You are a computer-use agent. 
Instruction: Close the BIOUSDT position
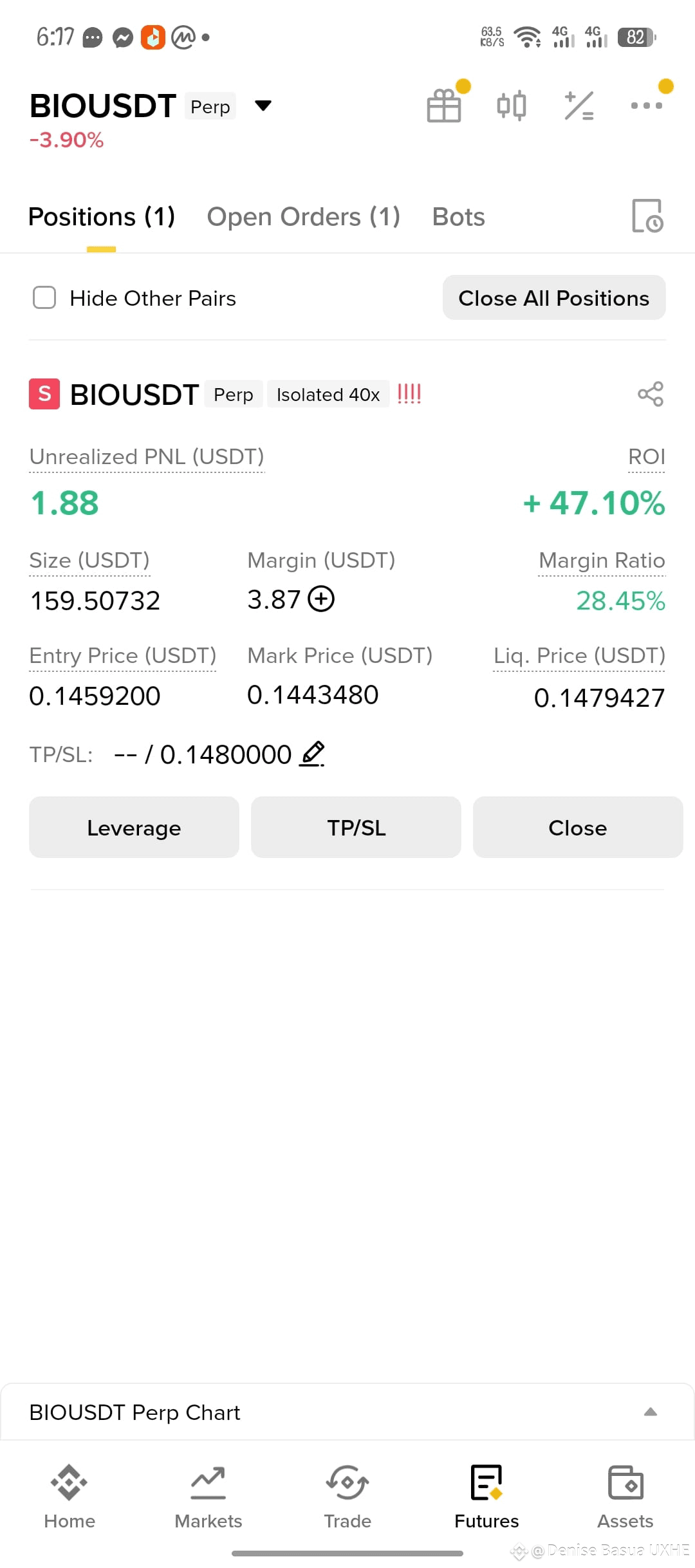pyautogui.click(x=578, y=828)
